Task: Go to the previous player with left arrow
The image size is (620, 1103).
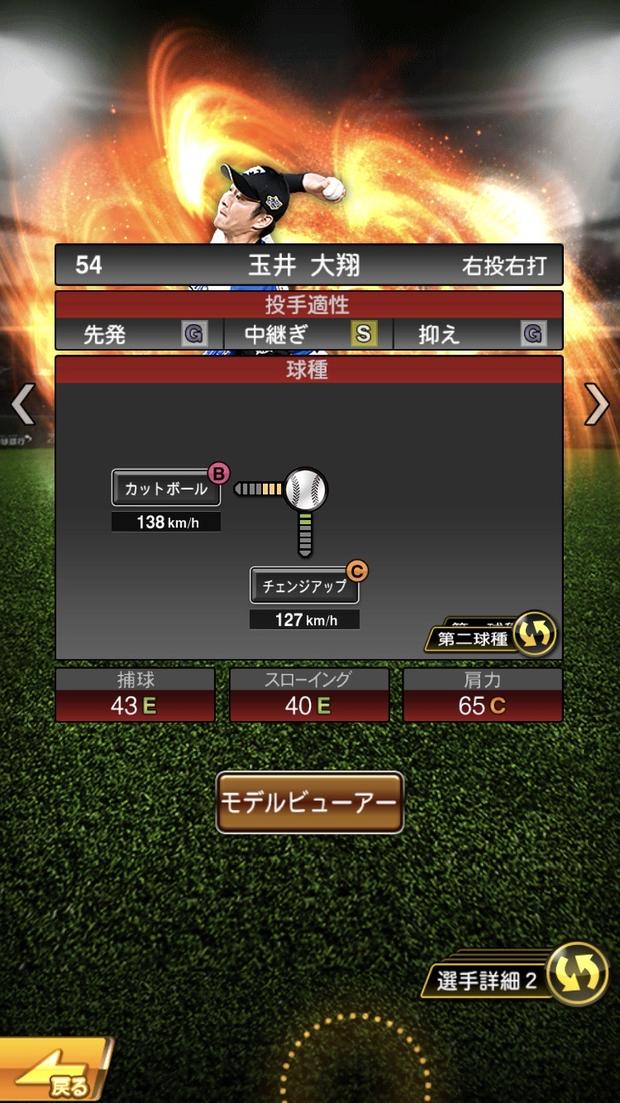Action: tap(22, 405)
